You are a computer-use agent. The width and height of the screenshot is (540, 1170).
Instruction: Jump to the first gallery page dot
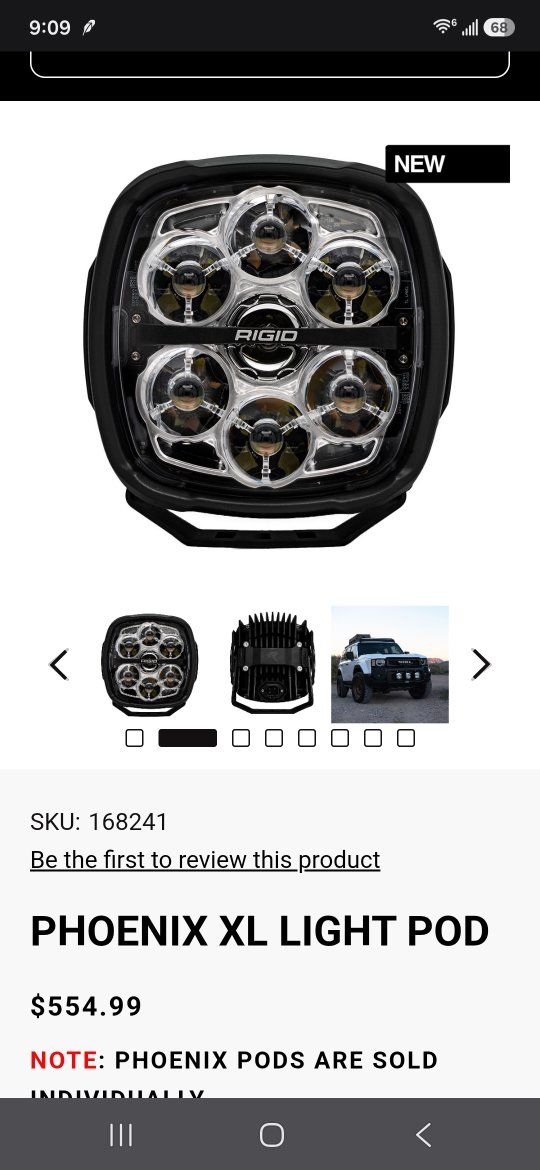tap(134, 738)
